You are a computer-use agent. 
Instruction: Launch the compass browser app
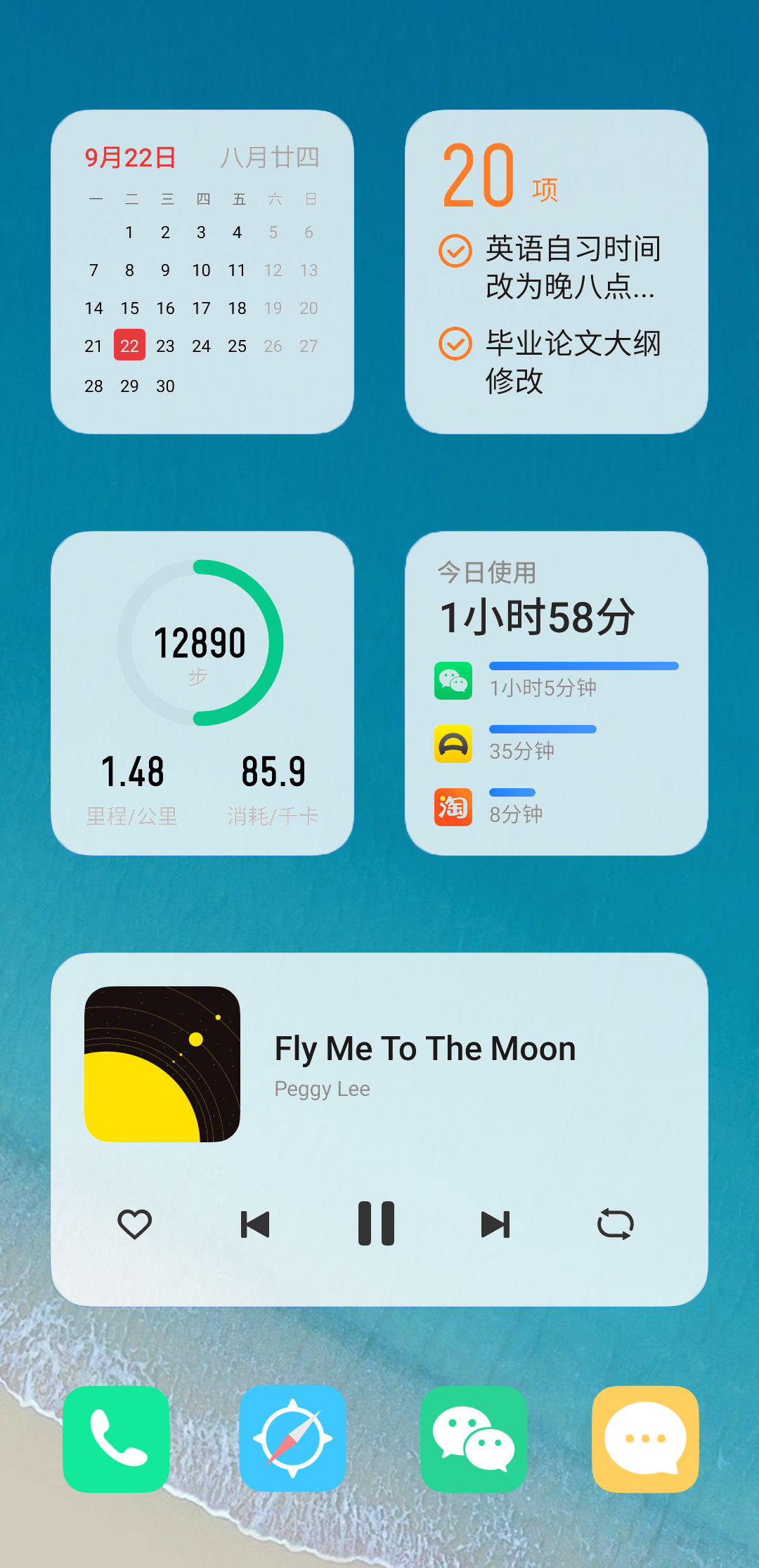(x=292, y=1439)
